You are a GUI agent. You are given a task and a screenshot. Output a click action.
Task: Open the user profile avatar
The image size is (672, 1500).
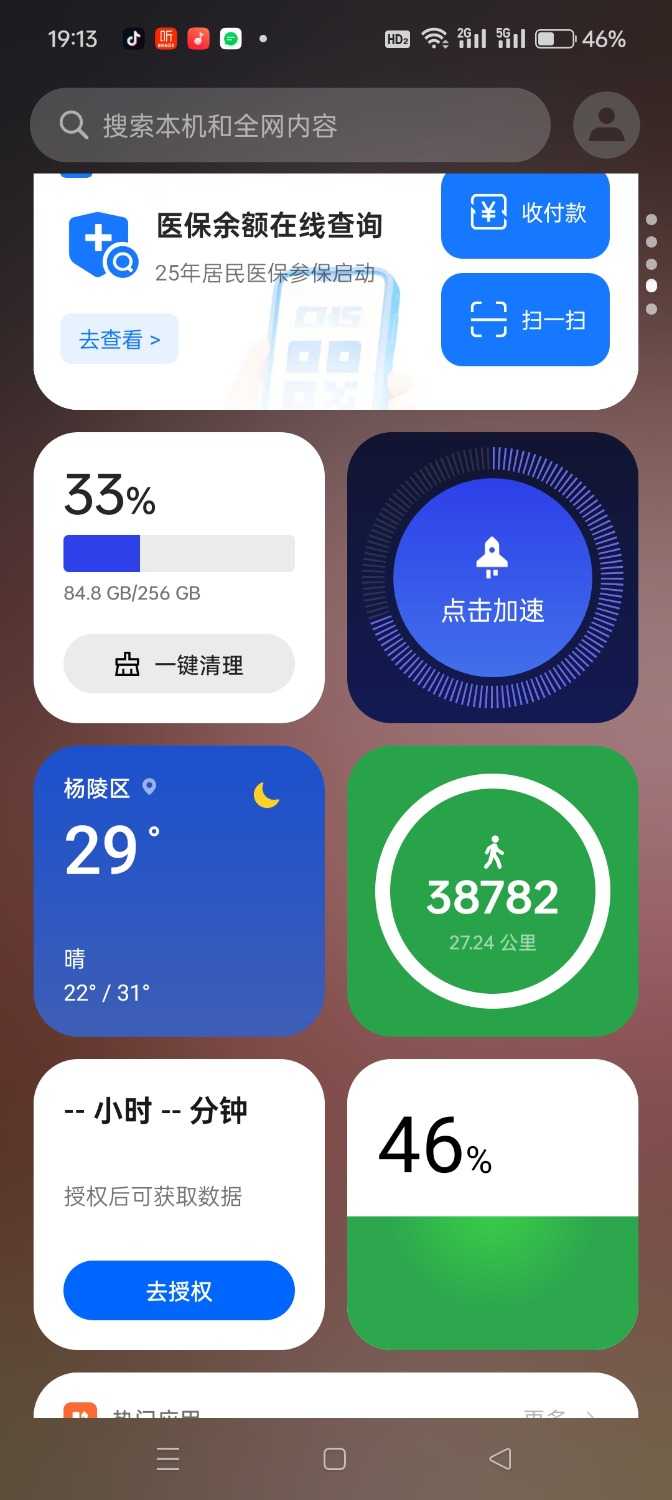[x=606, y=125]
